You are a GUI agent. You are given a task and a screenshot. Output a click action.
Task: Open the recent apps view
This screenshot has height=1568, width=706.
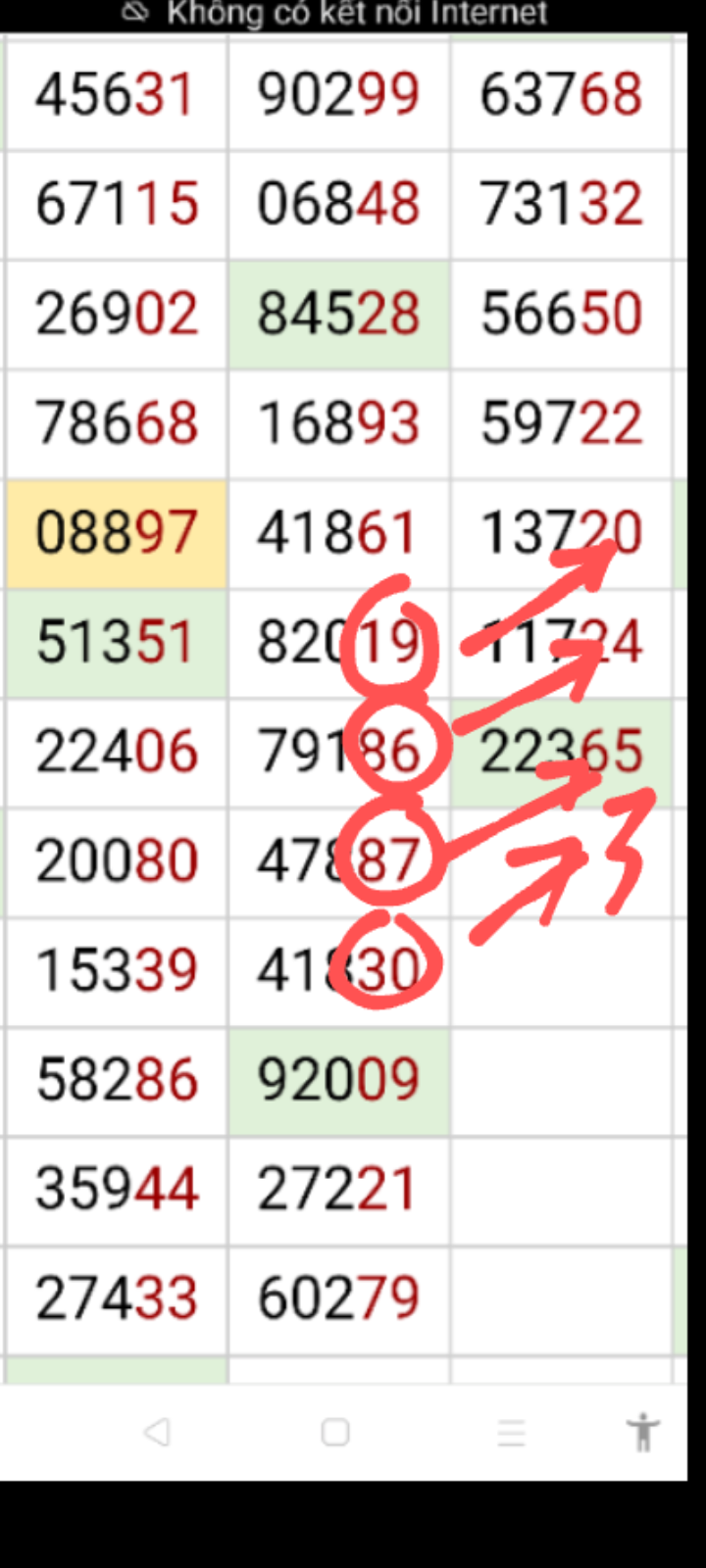[x=511, y=1433]
